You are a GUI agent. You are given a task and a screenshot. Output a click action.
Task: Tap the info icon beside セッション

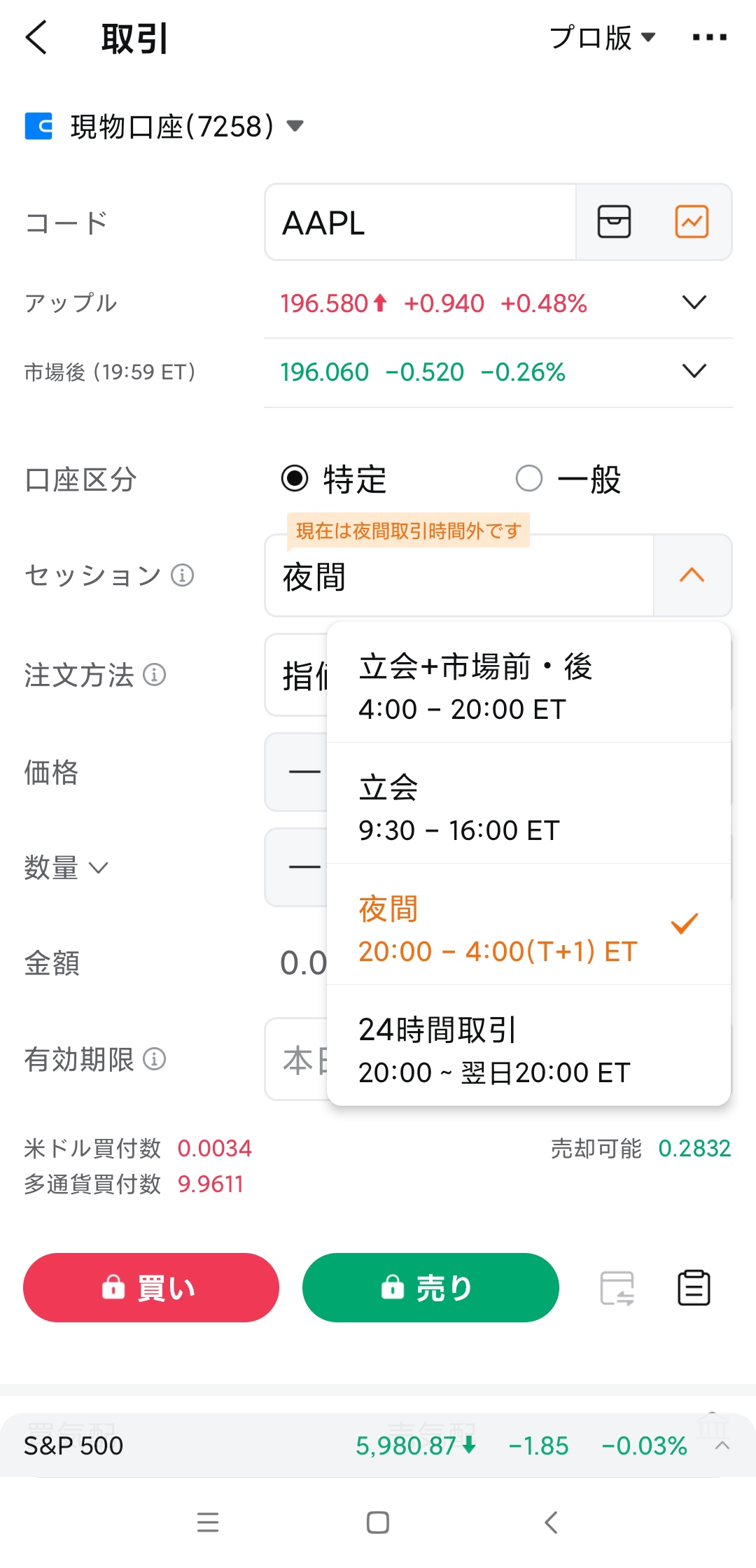coord(181,576)
